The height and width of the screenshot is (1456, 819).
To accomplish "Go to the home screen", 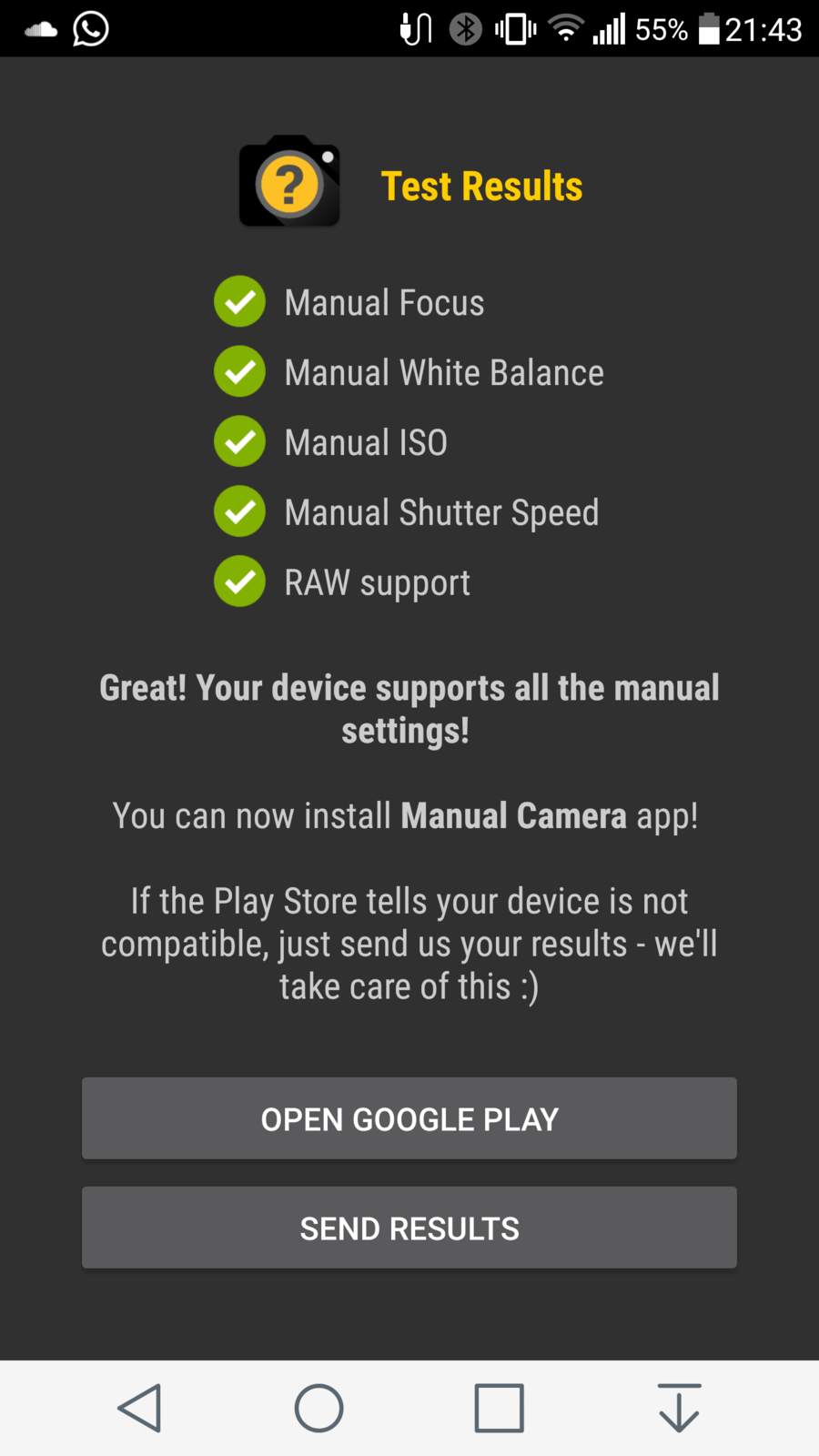I will point(318,1408).
